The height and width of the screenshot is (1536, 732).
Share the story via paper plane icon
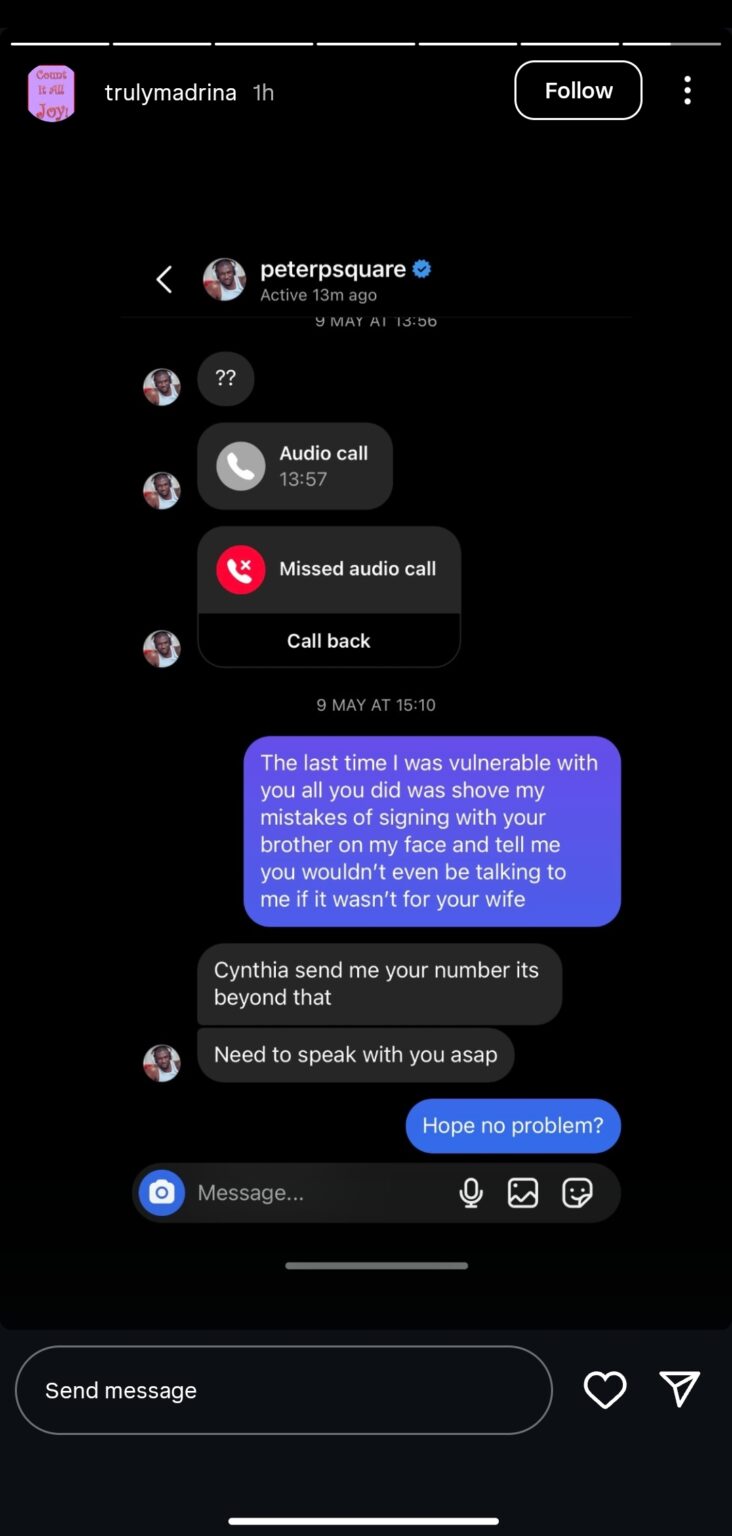point(680,1388)
